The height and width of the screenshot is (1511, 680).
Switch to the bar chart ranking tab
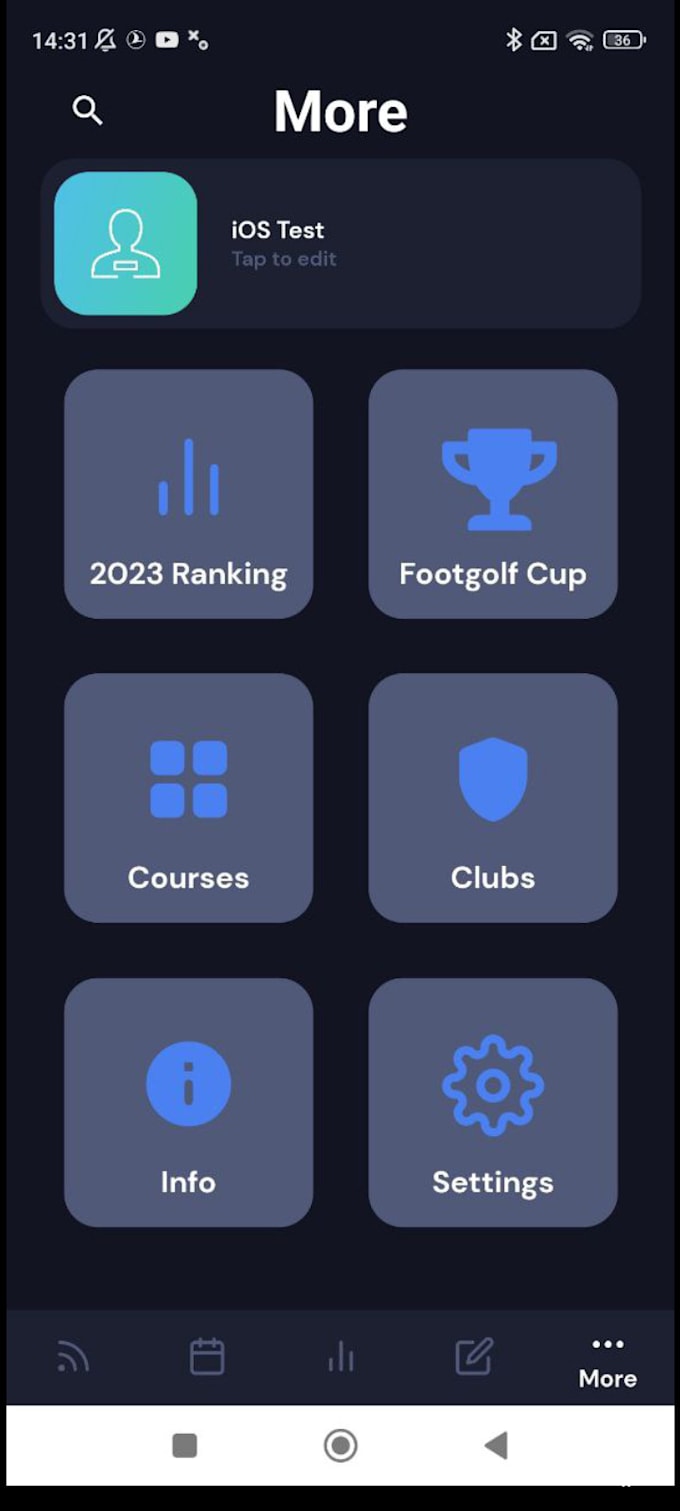(x=341, y=1357)
